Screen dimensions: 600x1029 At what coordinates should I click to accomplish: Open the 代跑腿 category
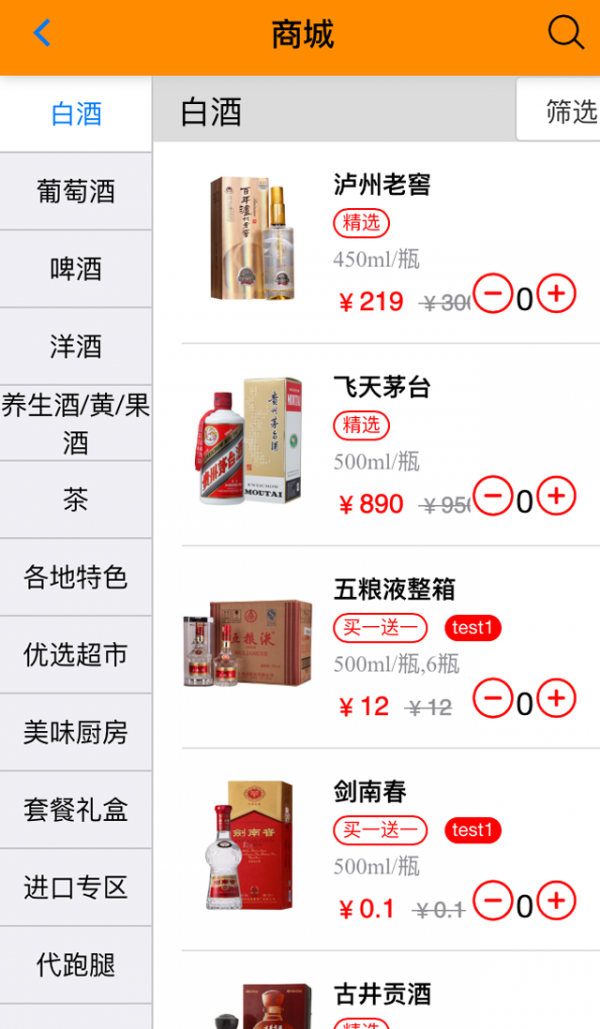[x=76, y=965]
